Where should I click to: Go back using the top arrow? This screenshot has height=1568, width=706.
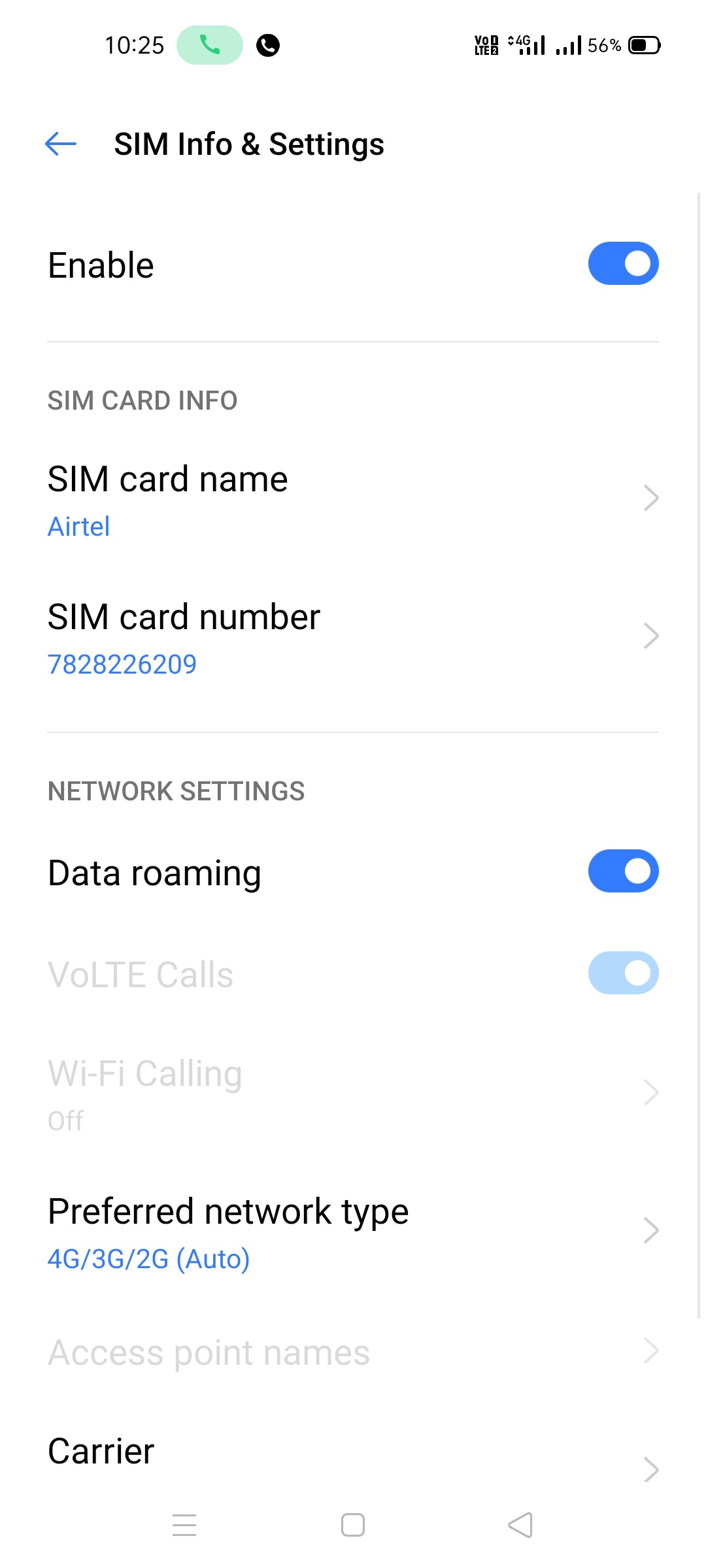point(61,144)
